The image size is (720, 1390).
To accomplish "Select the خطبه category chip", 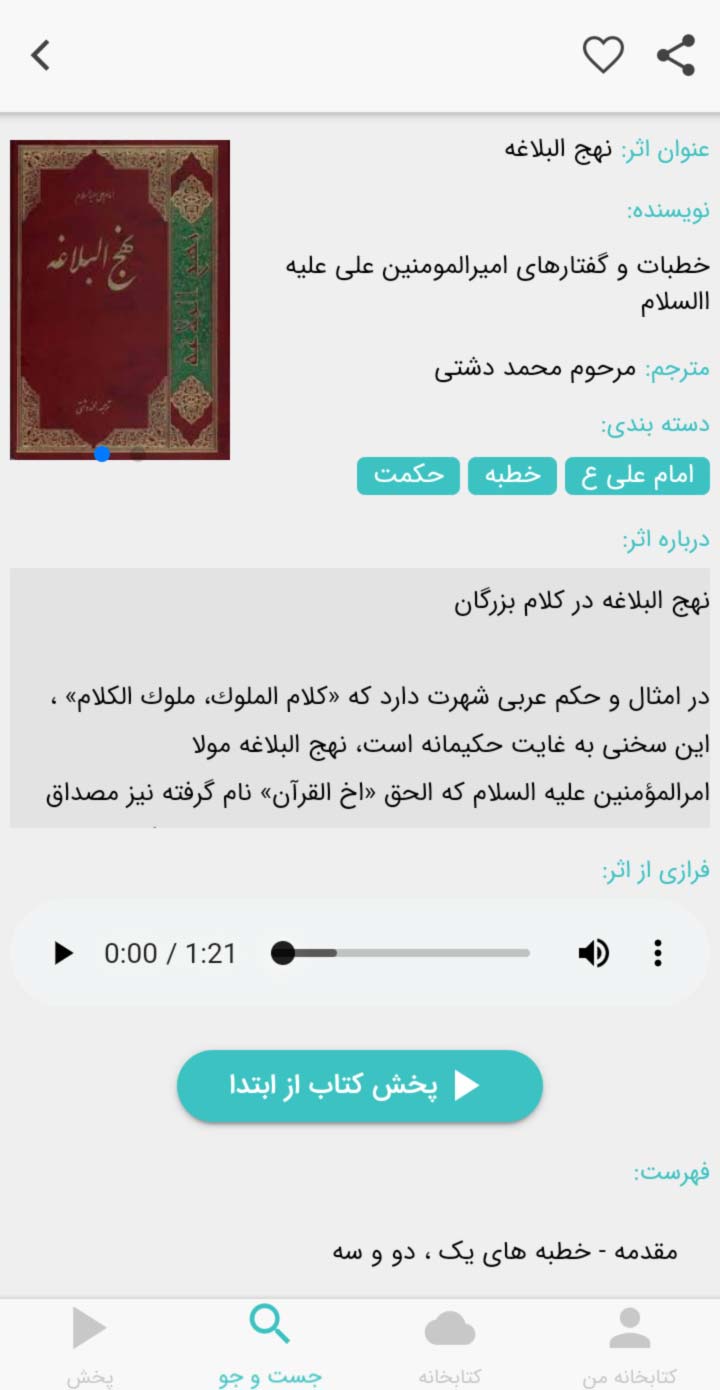I will pos(512,476).
